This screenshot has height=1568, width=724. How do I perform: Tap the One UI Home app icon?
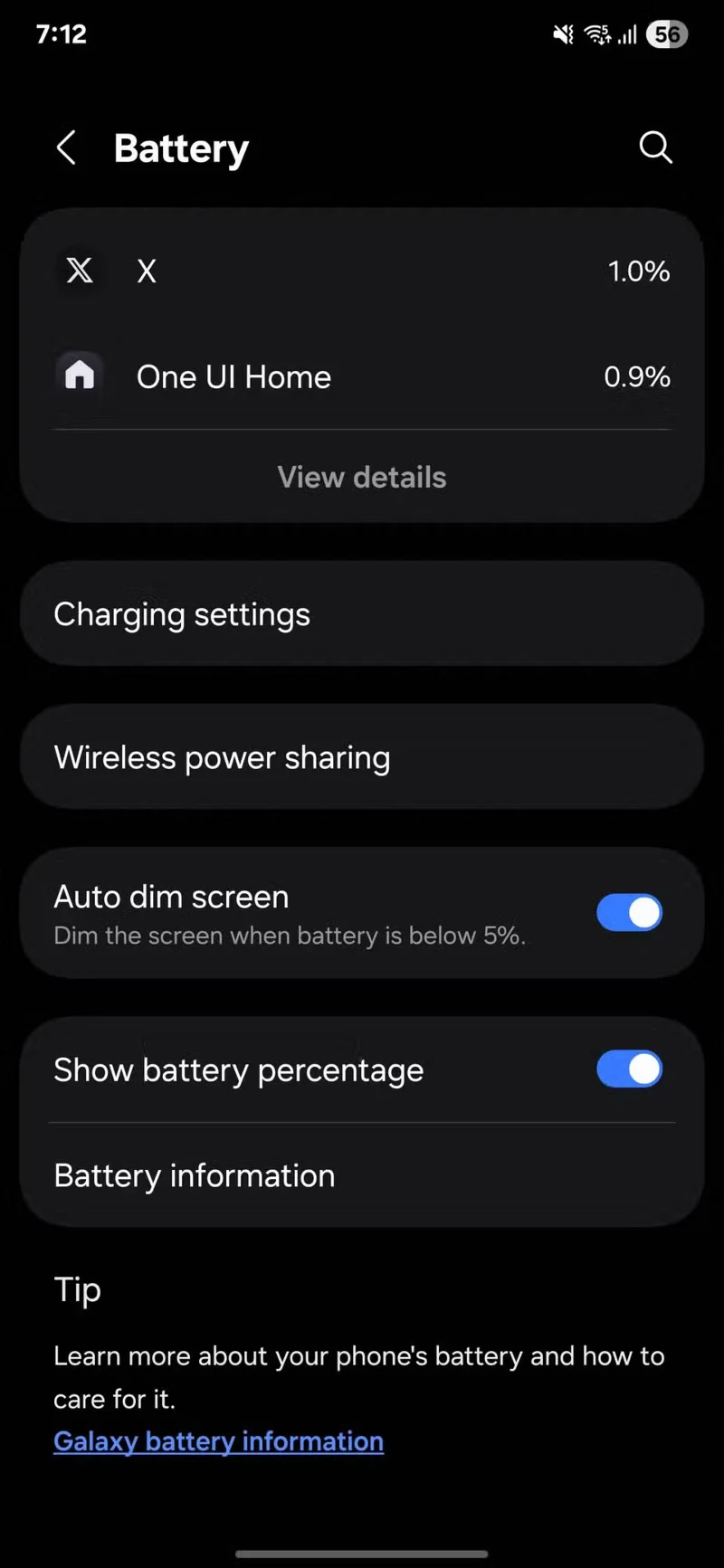coord(80,376)
